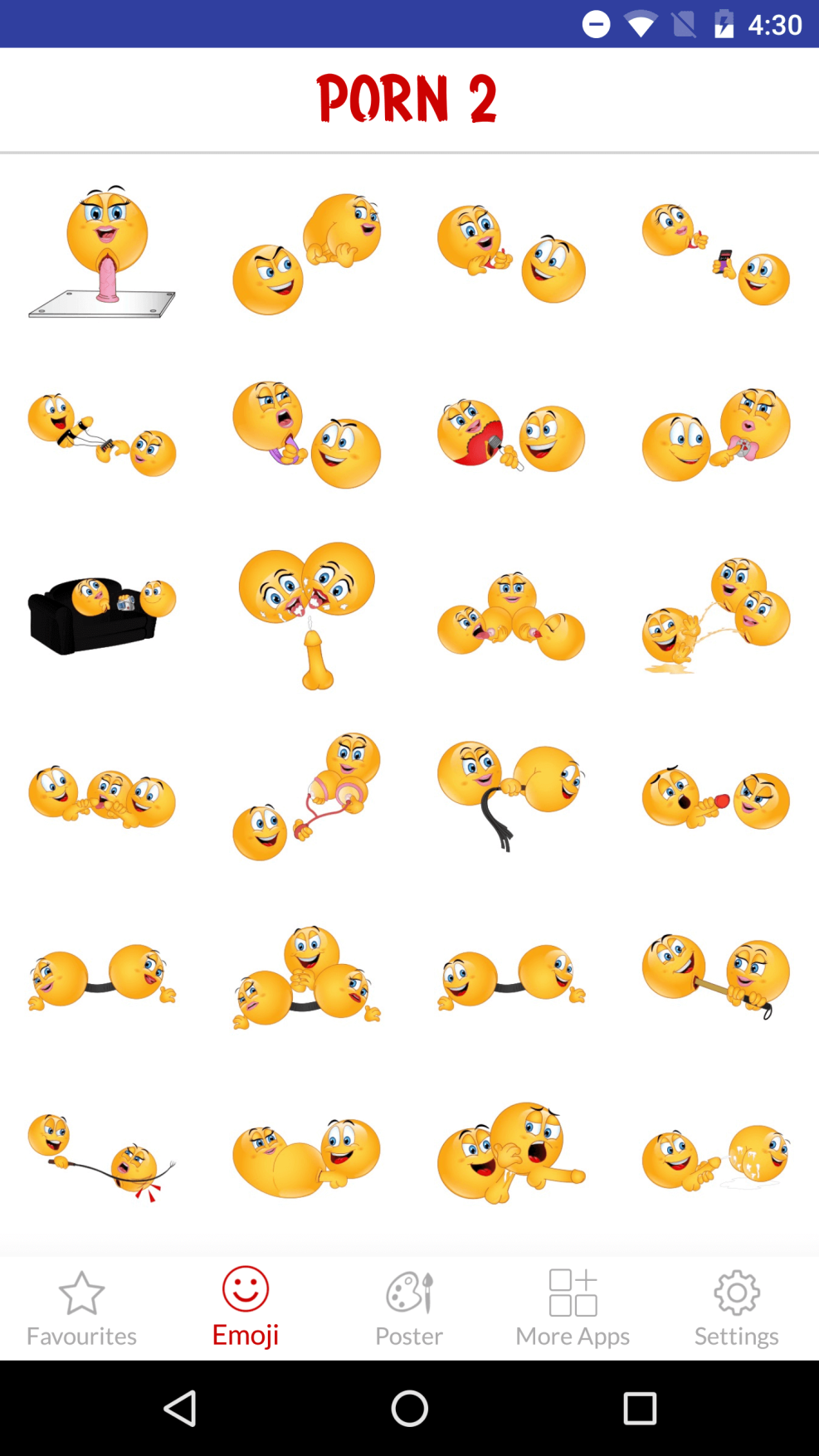The height and width of the screenshot is (1456, 819).
Task: Open the Poster palette icon
Action: coord(409,1292)
